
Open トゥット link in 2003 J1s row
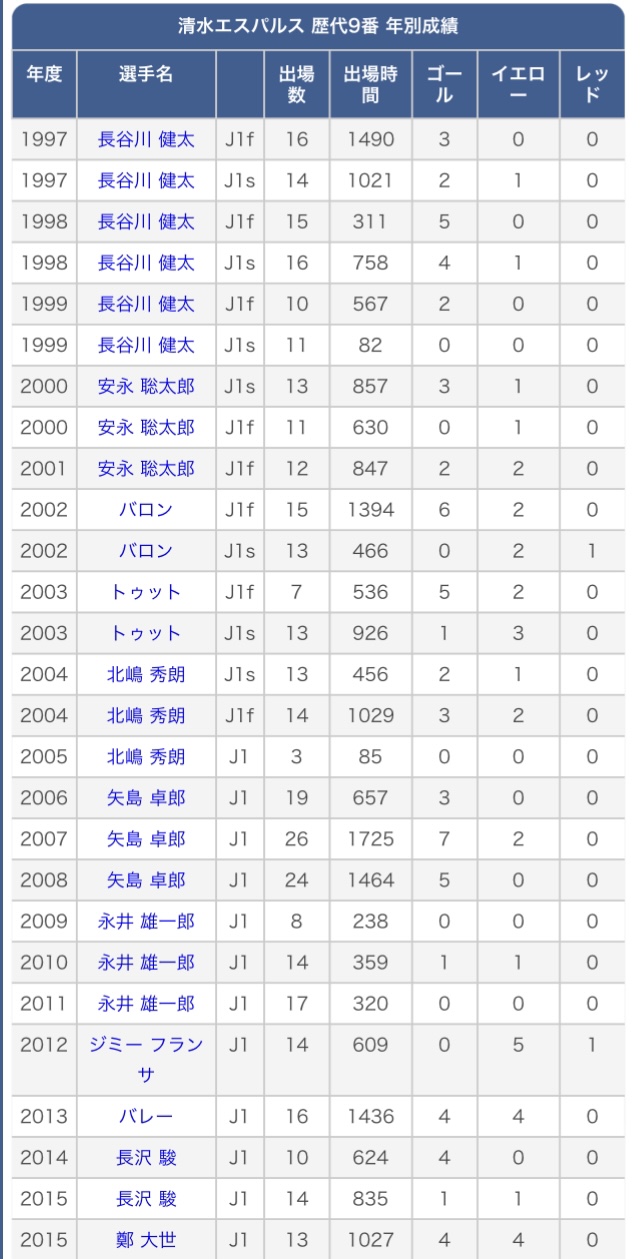(x=146, y=634)
